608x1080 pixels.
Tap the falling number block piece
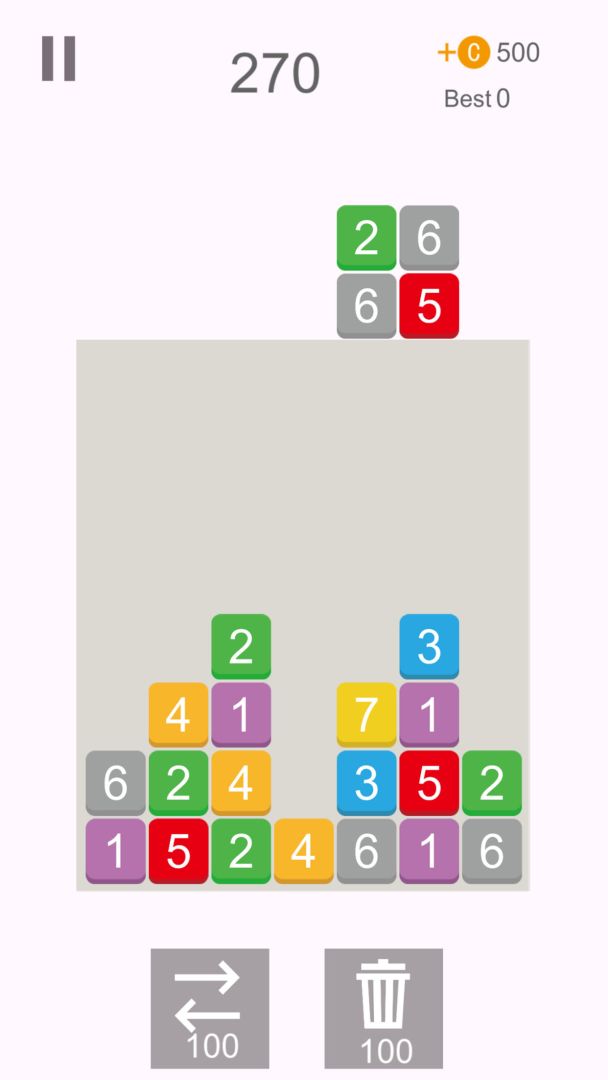[398, 272]
